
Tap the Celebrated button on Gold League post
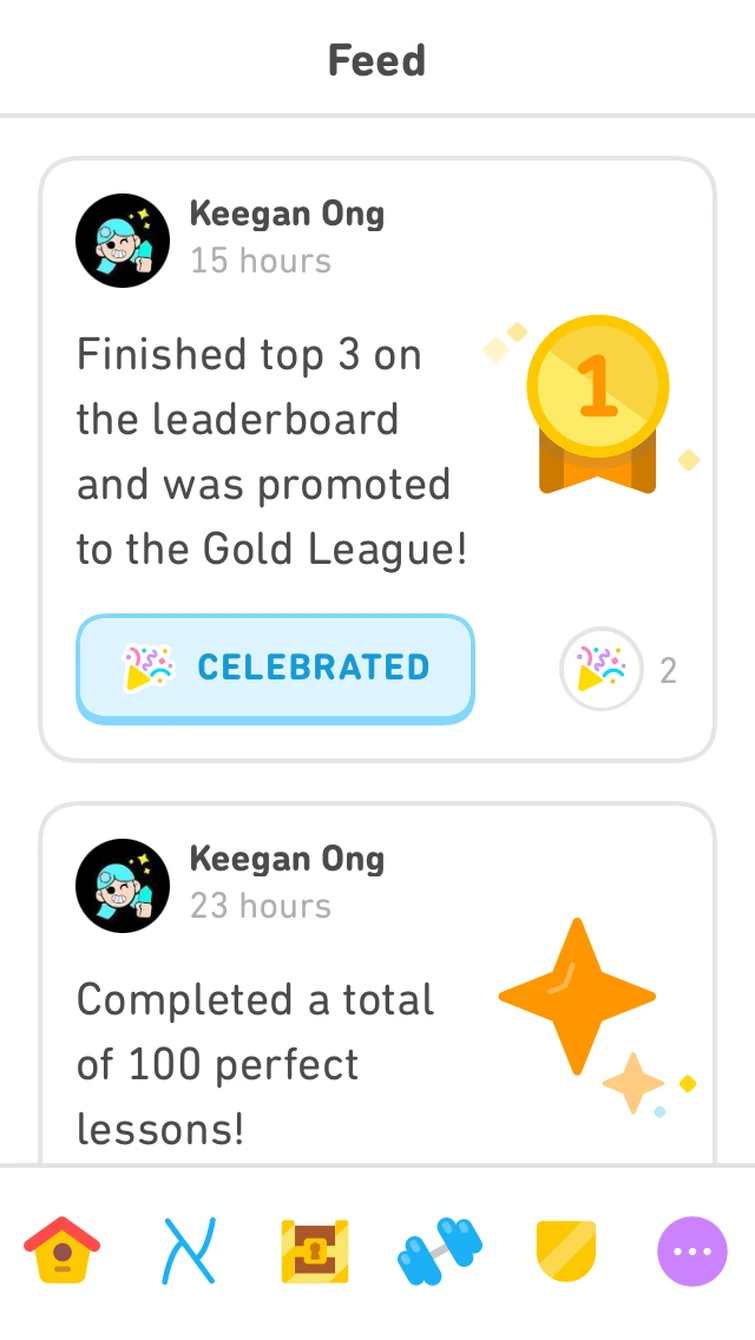(275, 668)
